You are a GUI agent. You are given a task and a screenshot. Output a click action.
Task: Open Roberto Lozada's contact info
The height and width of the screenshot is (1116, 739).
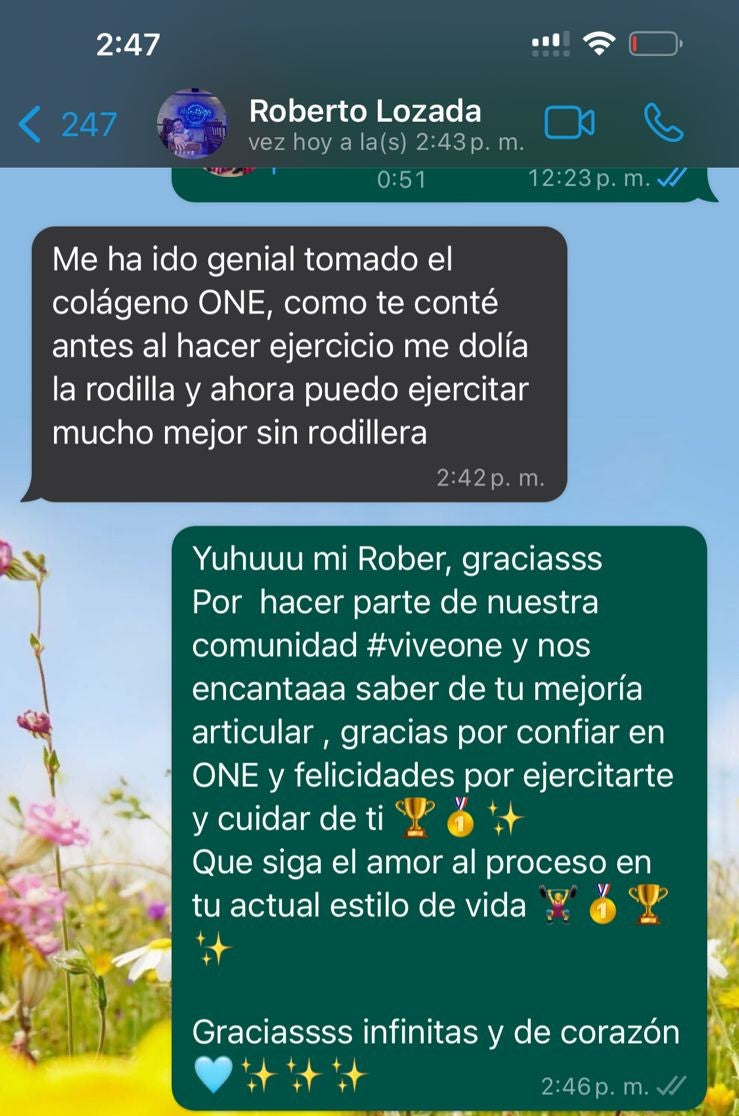point(385,124)
